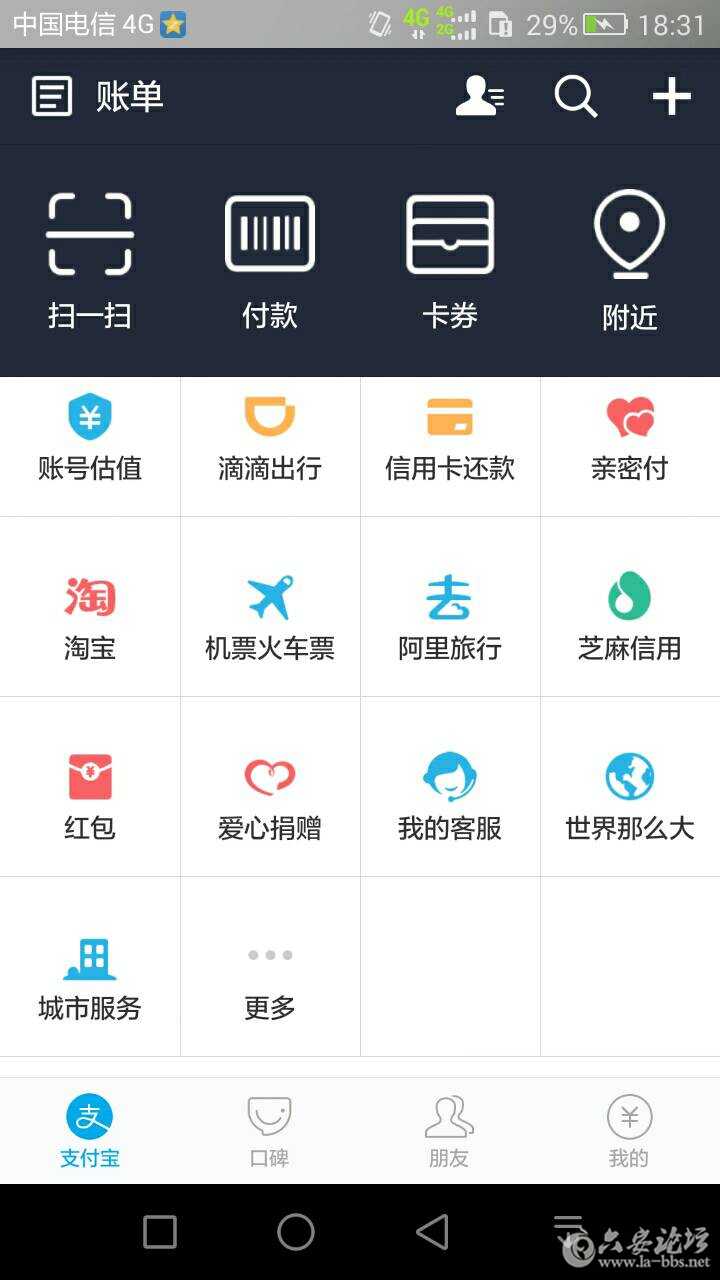Open 淘宝 shopping
This screenshot has width=720, height=1280.
click(x=90, y=615)
